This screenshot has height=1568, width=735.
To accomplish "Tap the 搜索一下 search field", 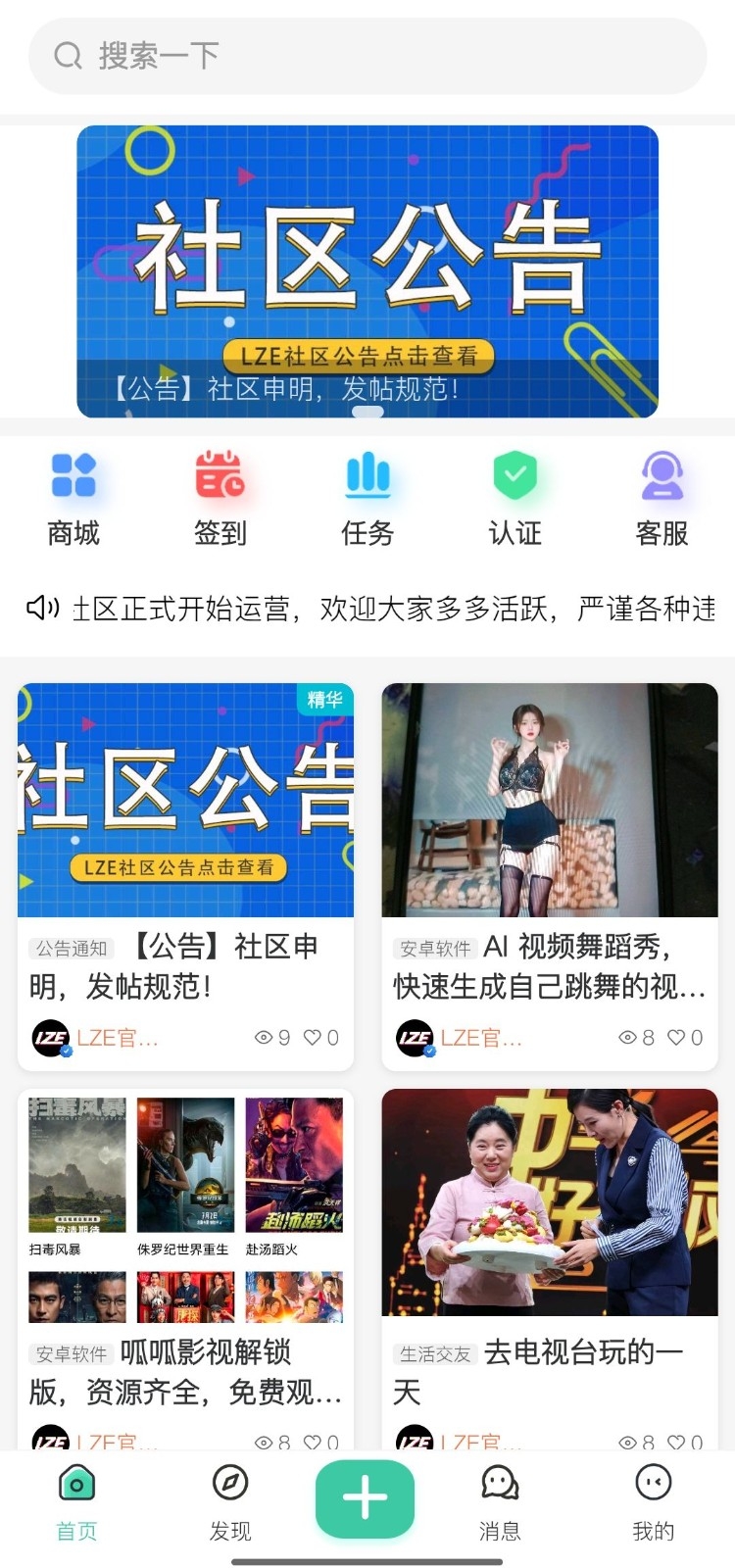I will click(x=367, y=56).
